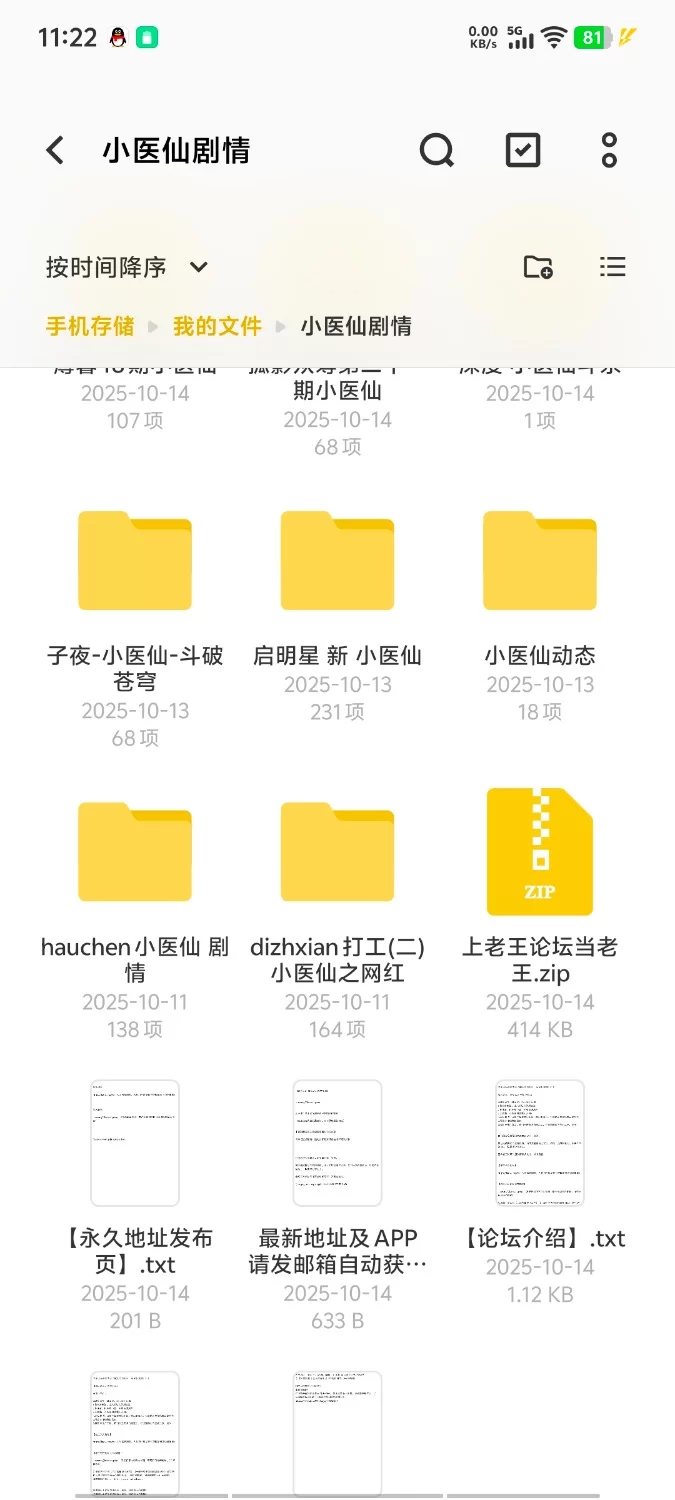This screenshot has height=1500, width=675.
Task: Open 【永久地址发布页】.txt file
Action: pyautogui.click(x=135, y=1143)
